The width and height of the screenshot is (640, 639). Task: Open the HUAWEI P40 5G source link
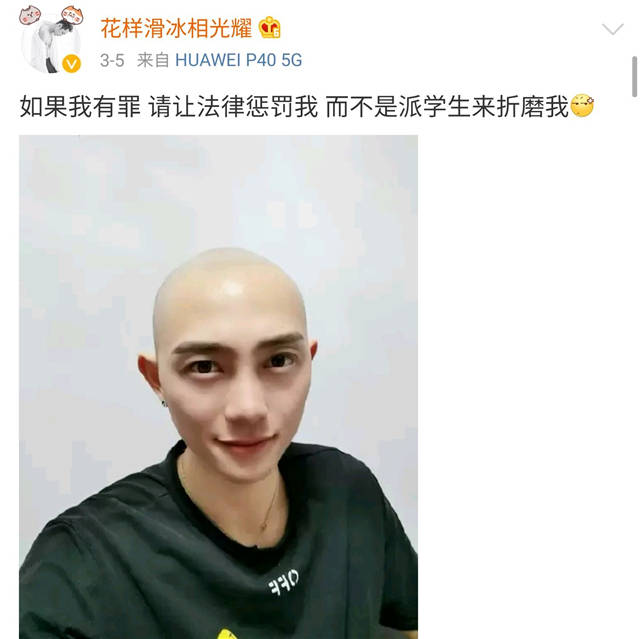(238, 61)
